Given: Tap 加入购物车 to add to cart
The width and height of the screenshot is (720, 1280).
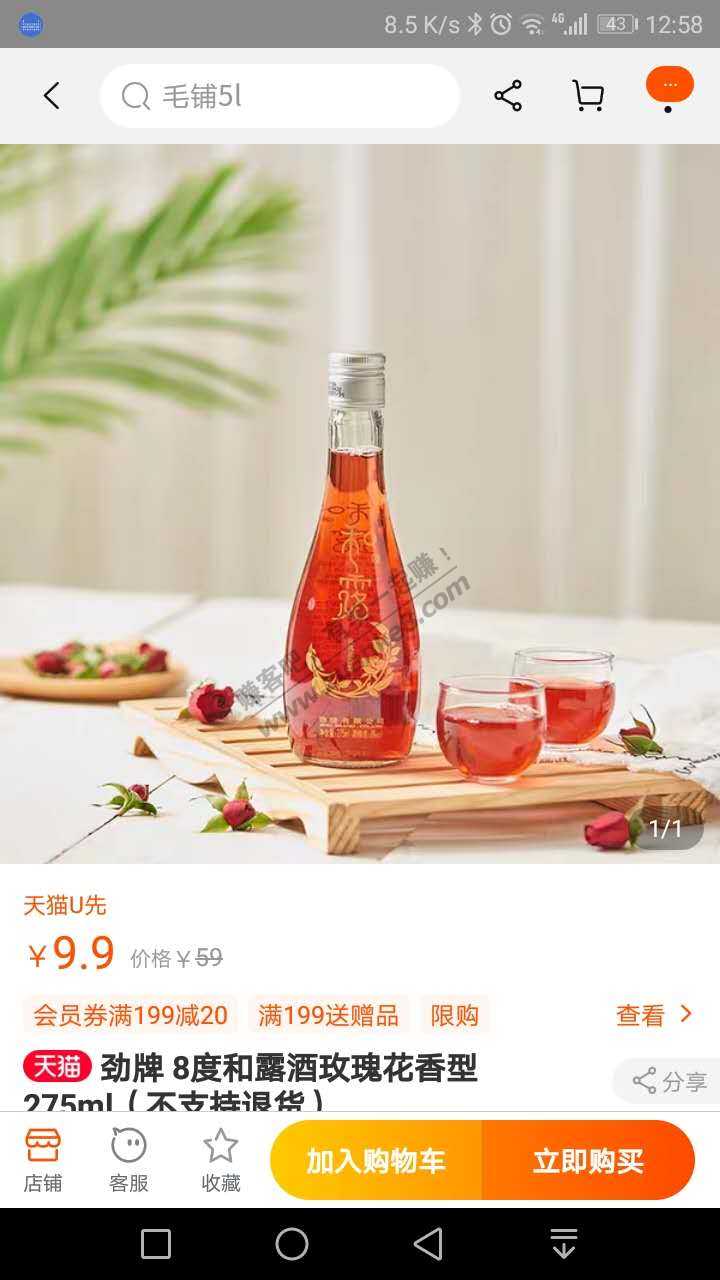Looking at the screenshot, I should coord(376,1161).
